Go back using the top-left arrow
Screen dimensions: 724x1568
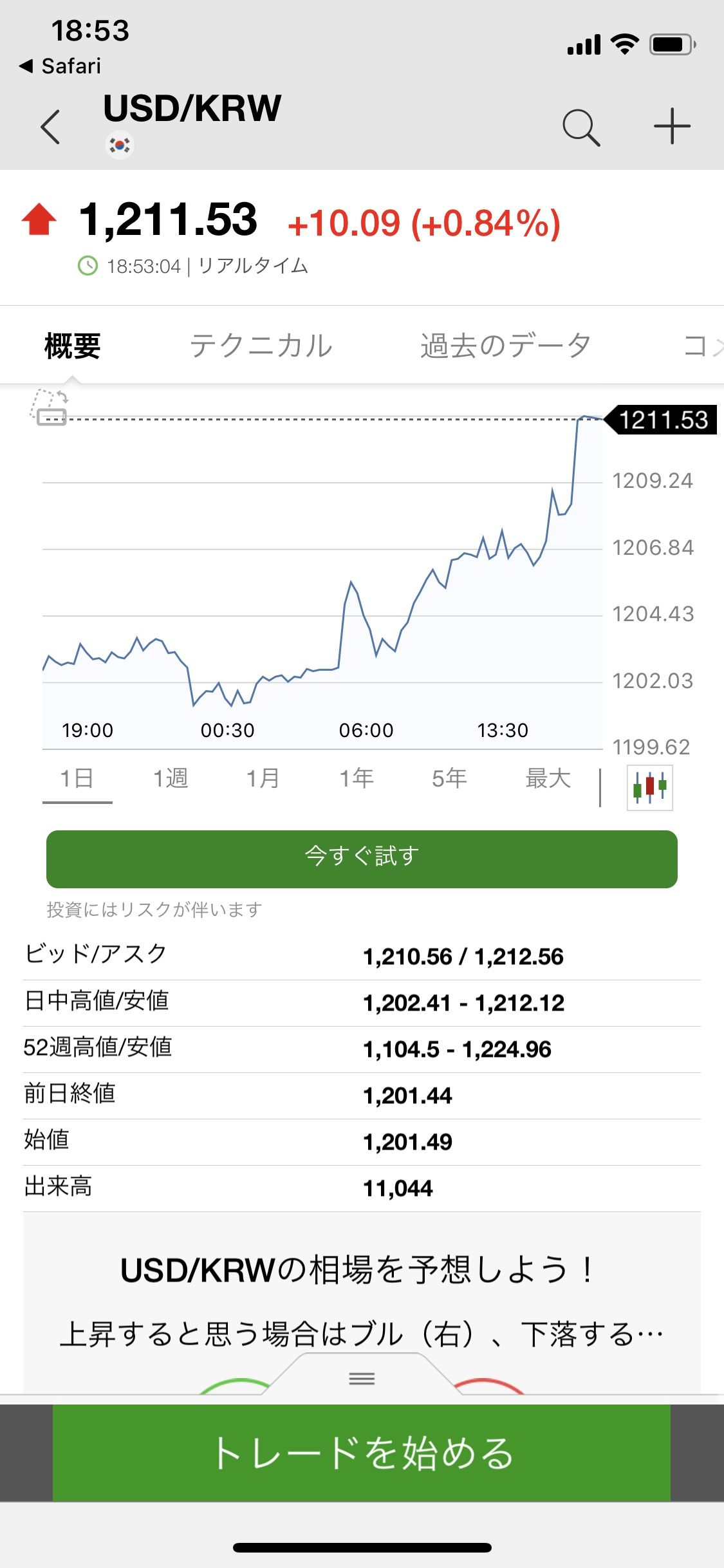50,126
